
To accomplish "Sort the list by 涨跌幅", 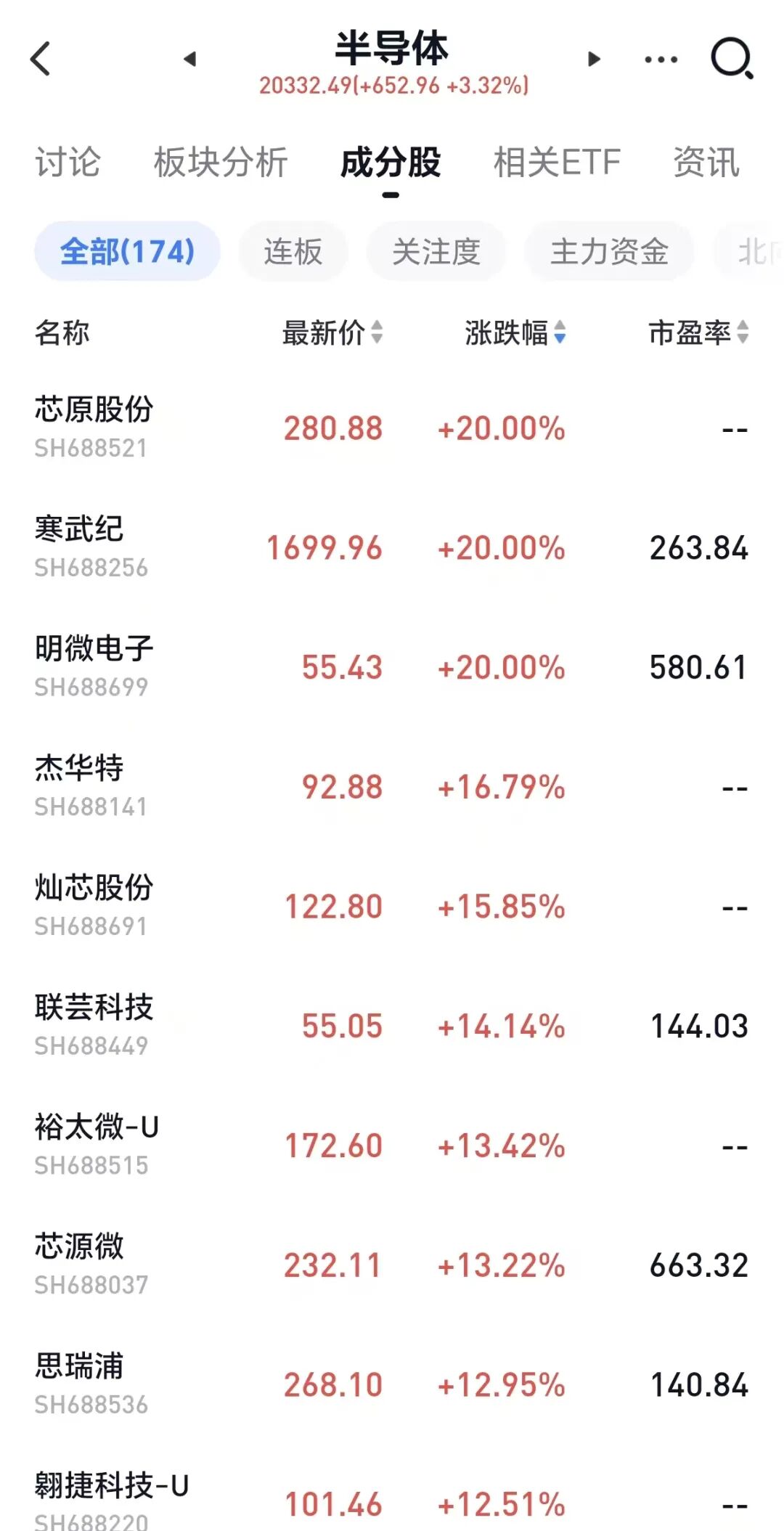I will coord(515,333).
